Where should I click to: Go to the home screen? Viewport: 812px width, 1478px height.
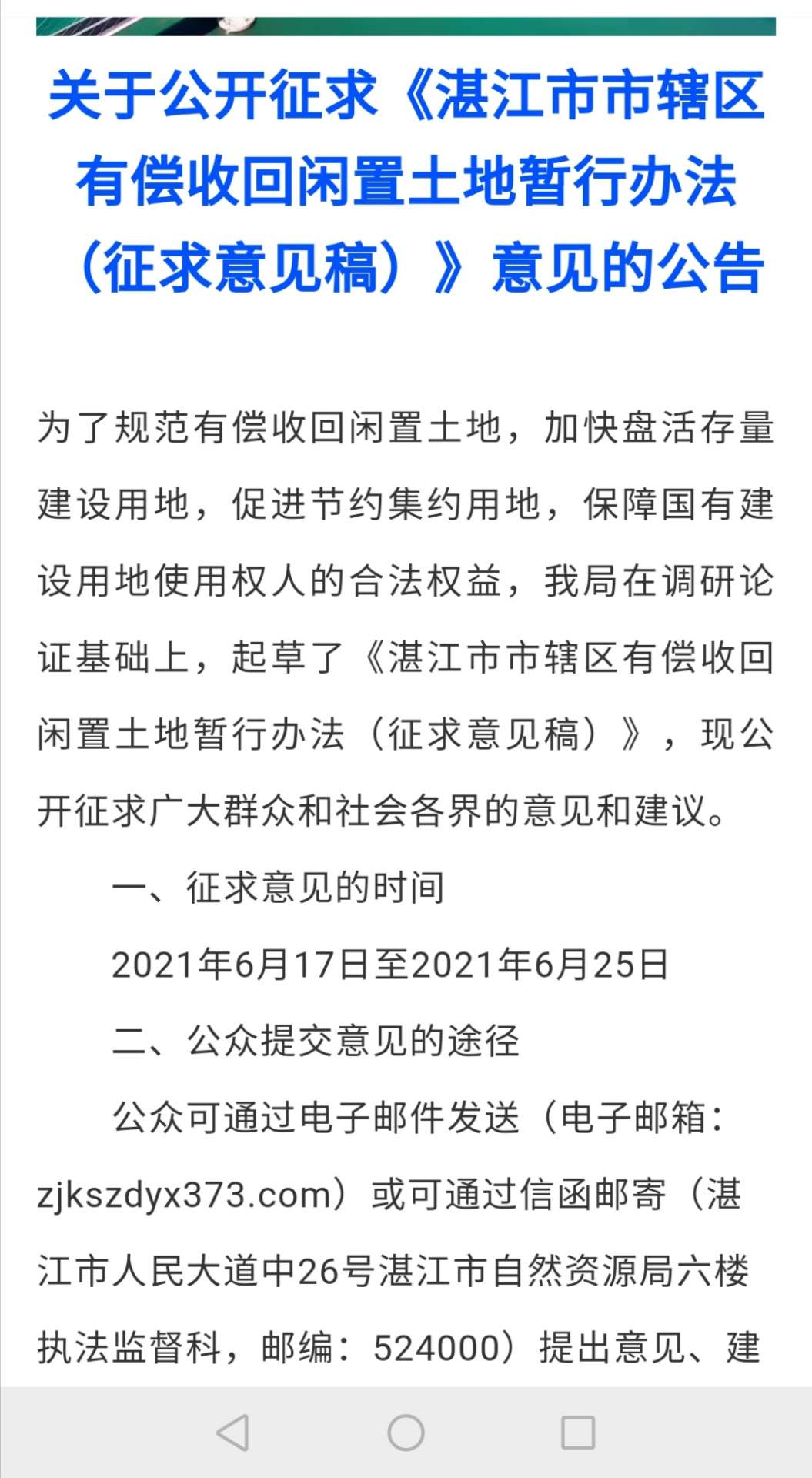pyautogui.click(x=406, y=1433)
